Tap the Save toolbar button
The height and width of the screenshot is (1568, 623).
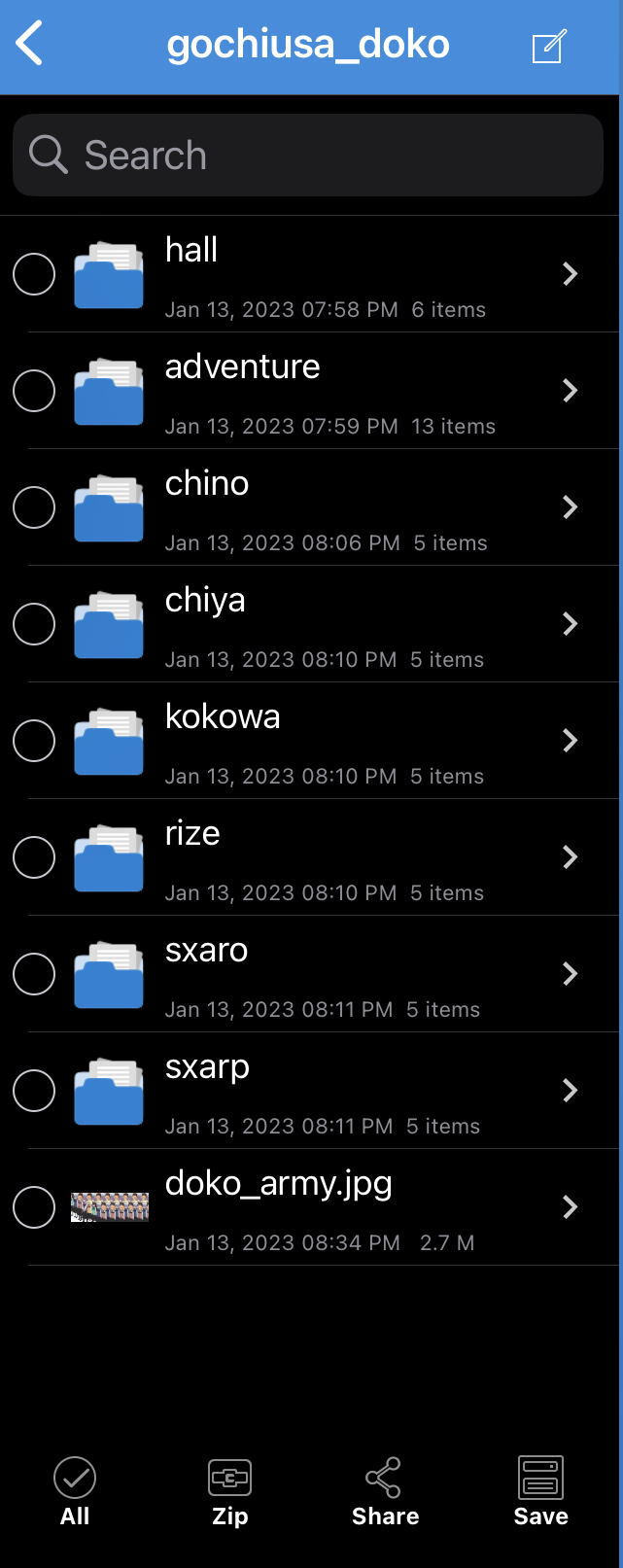click(540, 1492)
